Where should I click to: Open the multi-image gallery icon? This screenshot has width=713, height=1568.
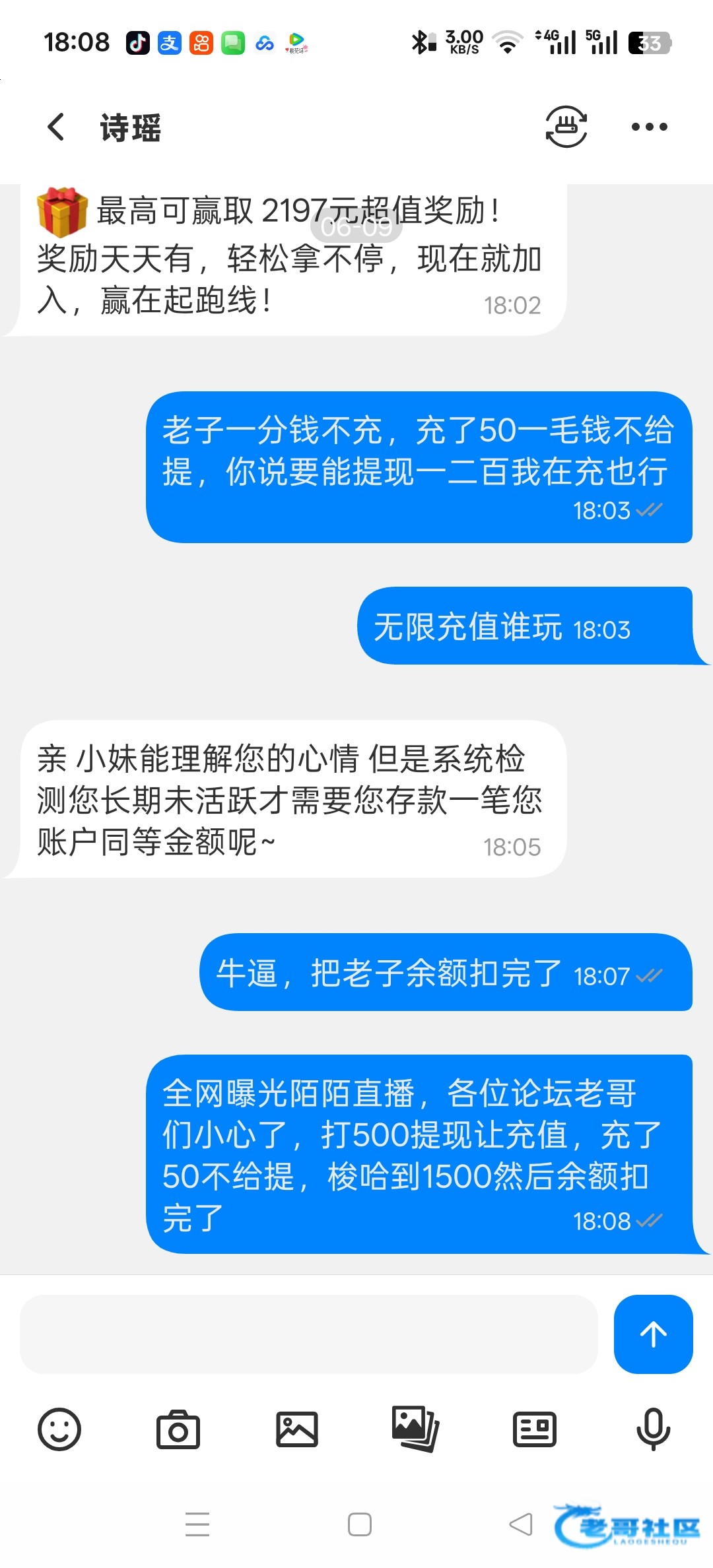coord(415,1429)
